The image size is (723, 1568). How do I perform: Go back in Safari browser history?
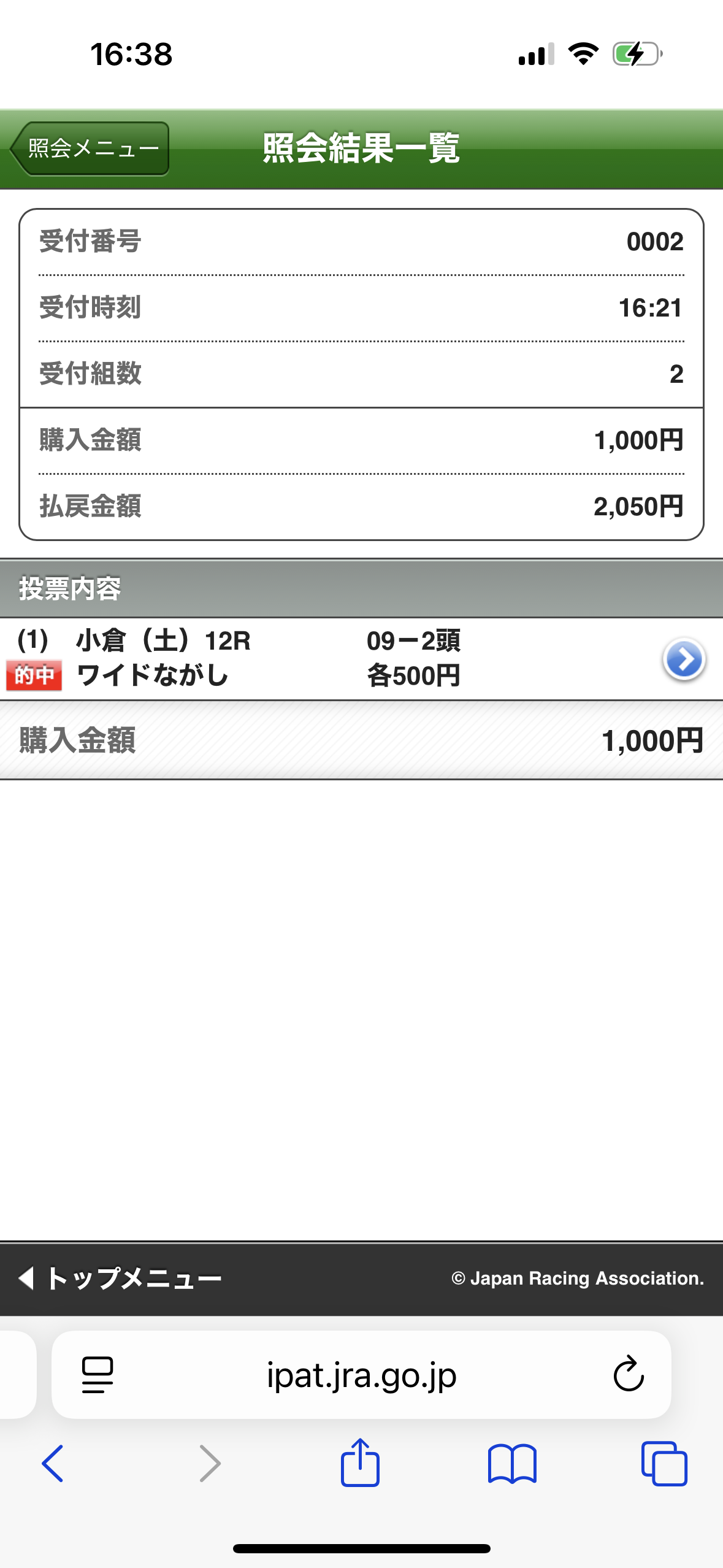point(53,1464)
